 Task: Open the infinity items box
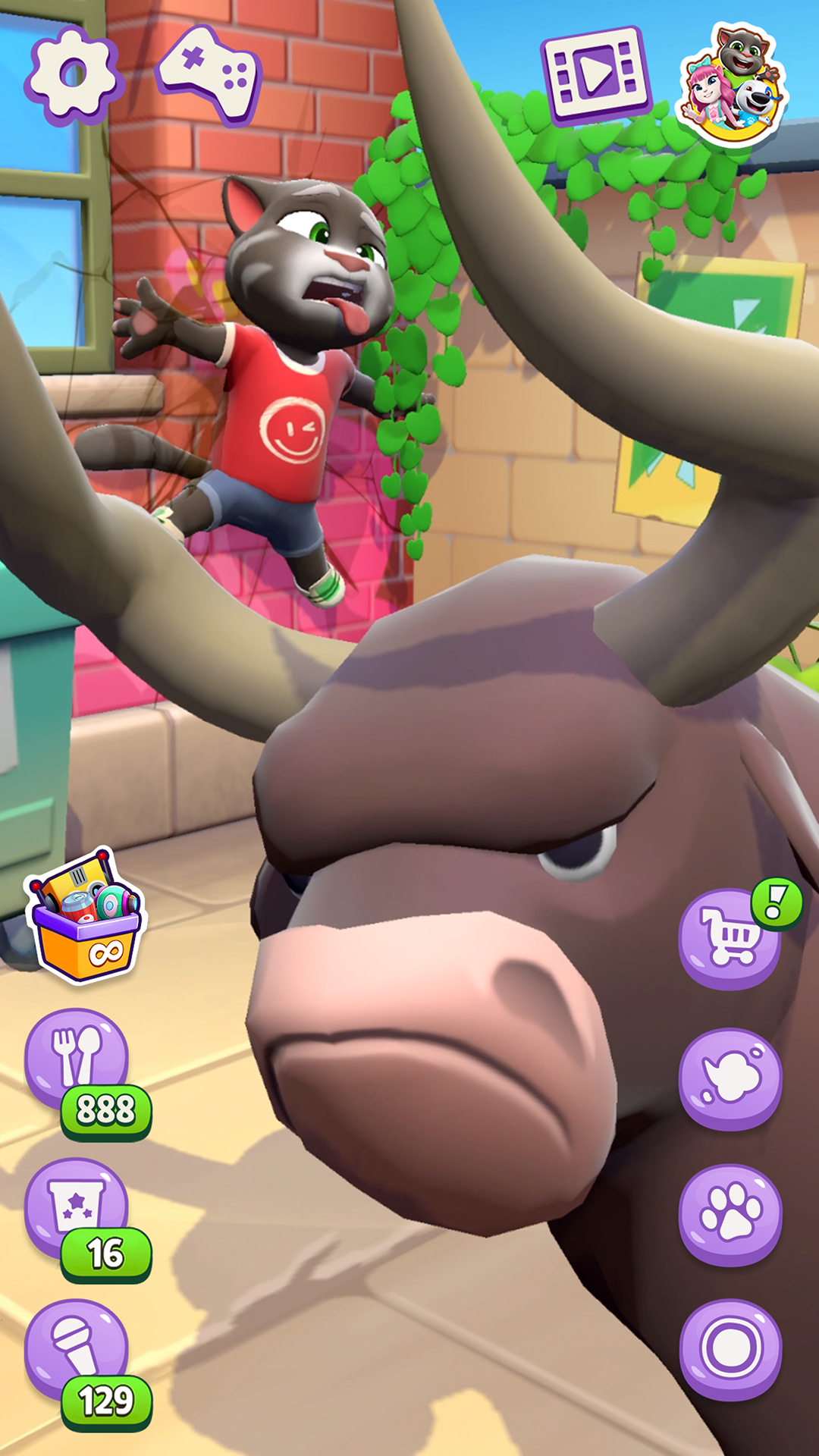pos(85,918)
